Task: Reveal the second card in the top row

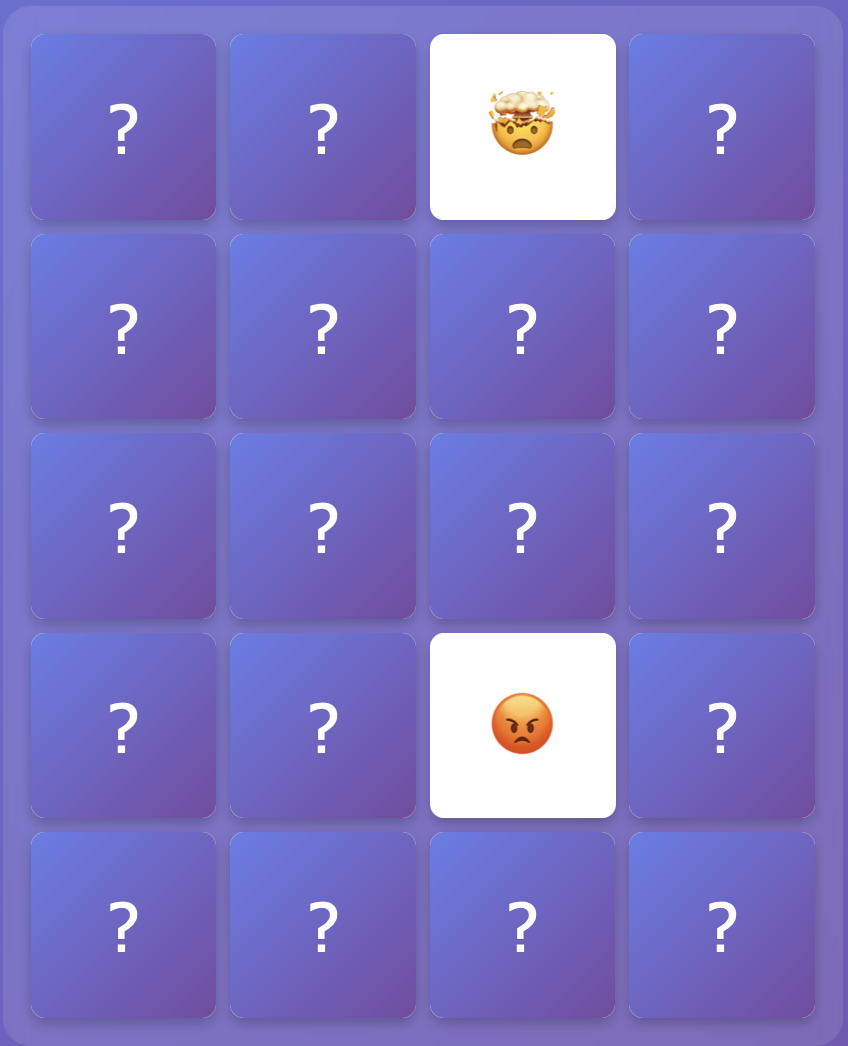Action: (x=322, y=125)
